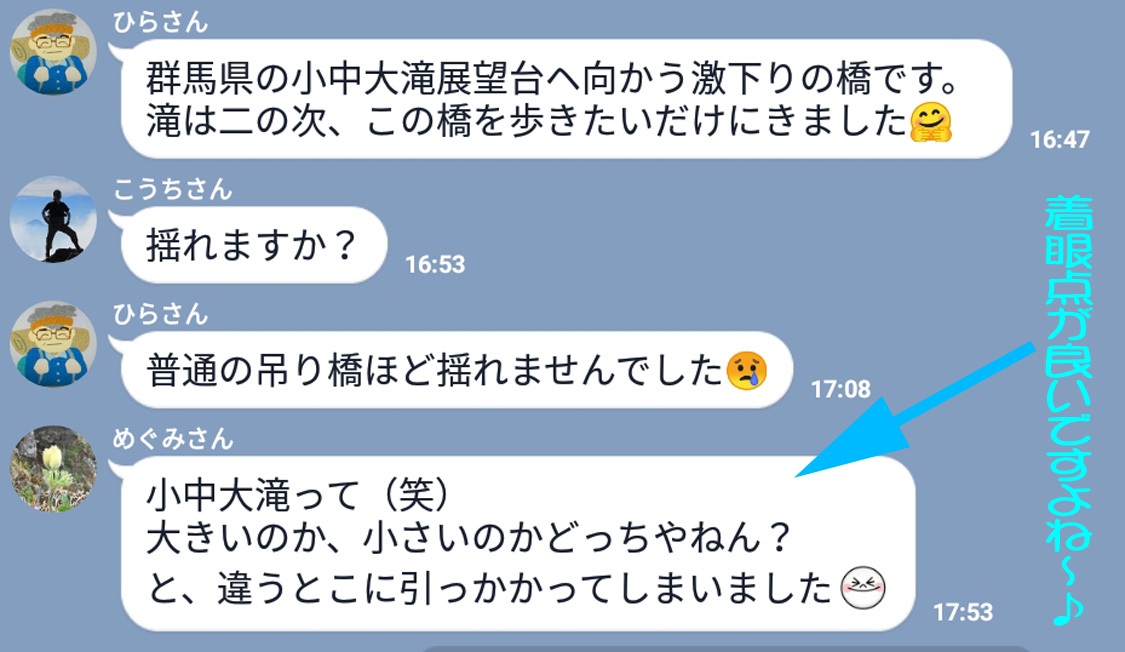Tap ひらさん's avatar beside the 普通の吊り橋 message
Image resolution: width=1125 pixels, height=652 pixels.
(x=53, y=345)
